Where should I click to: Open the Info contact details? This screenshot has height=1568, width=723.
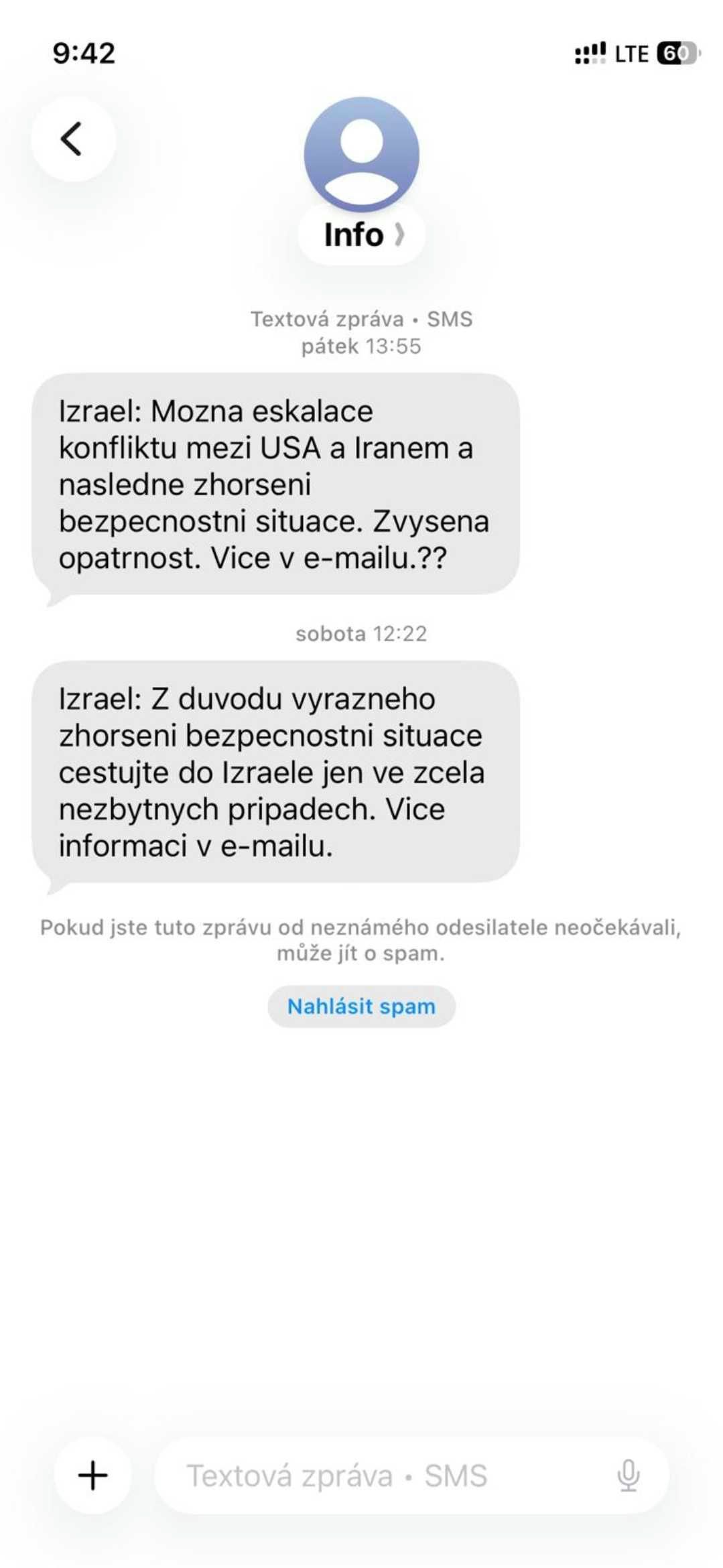coord(362,235)
